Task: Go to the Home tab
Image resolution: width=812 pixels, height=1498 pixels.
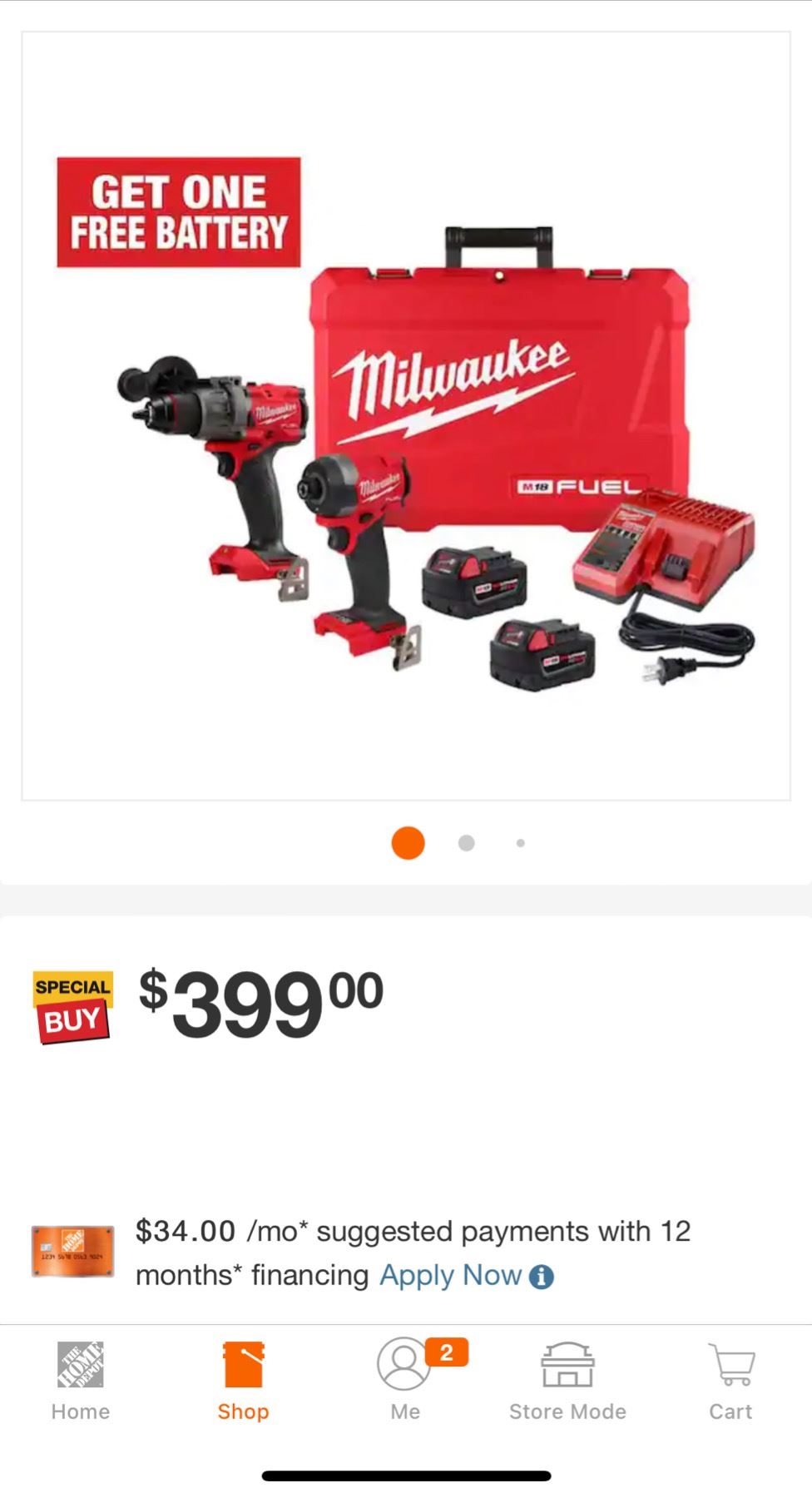Action: (81, 1380)
